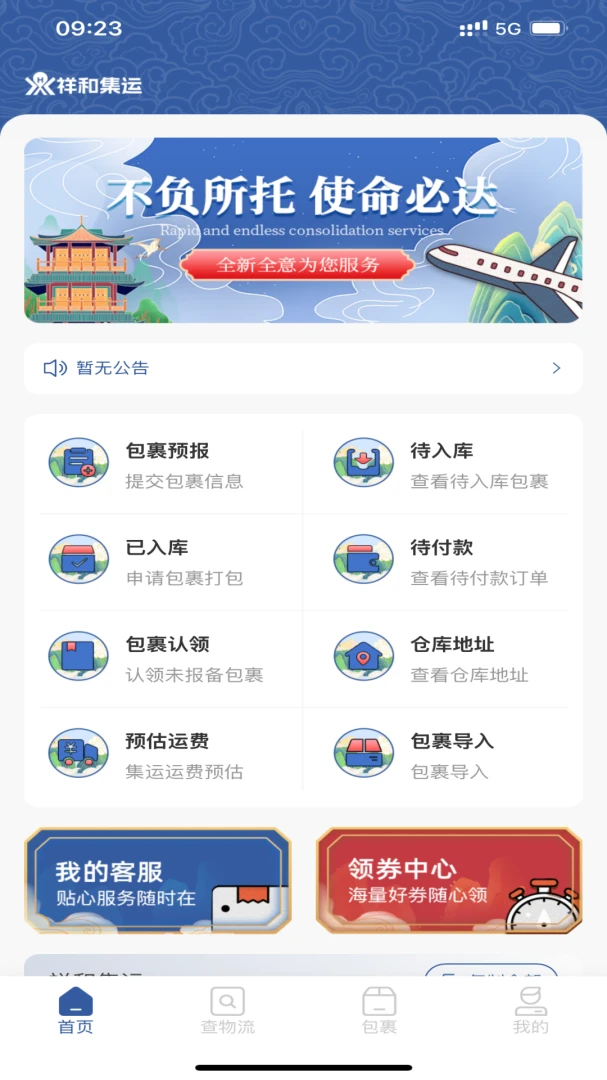
Task: Open the 我的 profile tab
Action: (x=531, y=1010)
